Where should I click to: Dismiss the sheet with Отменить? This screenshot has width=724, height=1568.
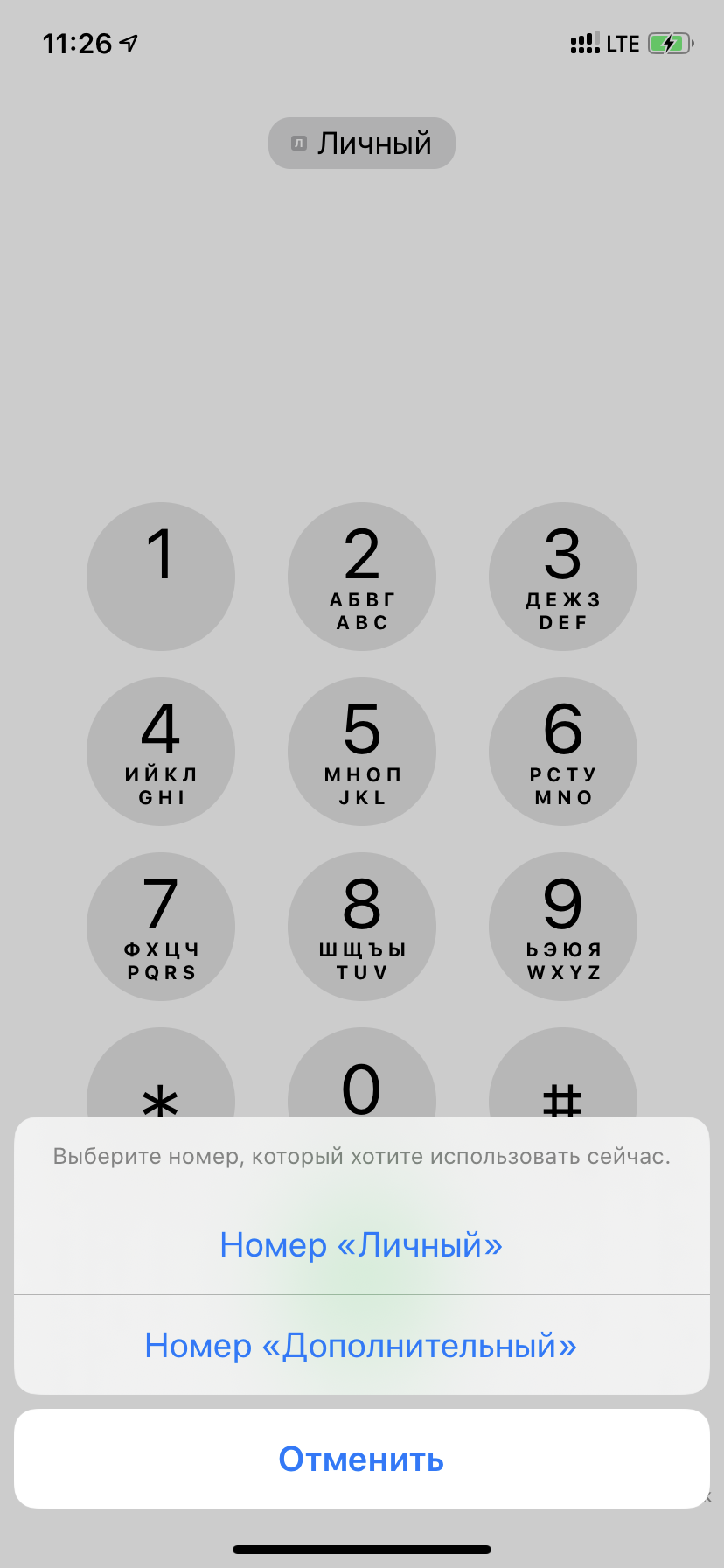click(362, 1459)
